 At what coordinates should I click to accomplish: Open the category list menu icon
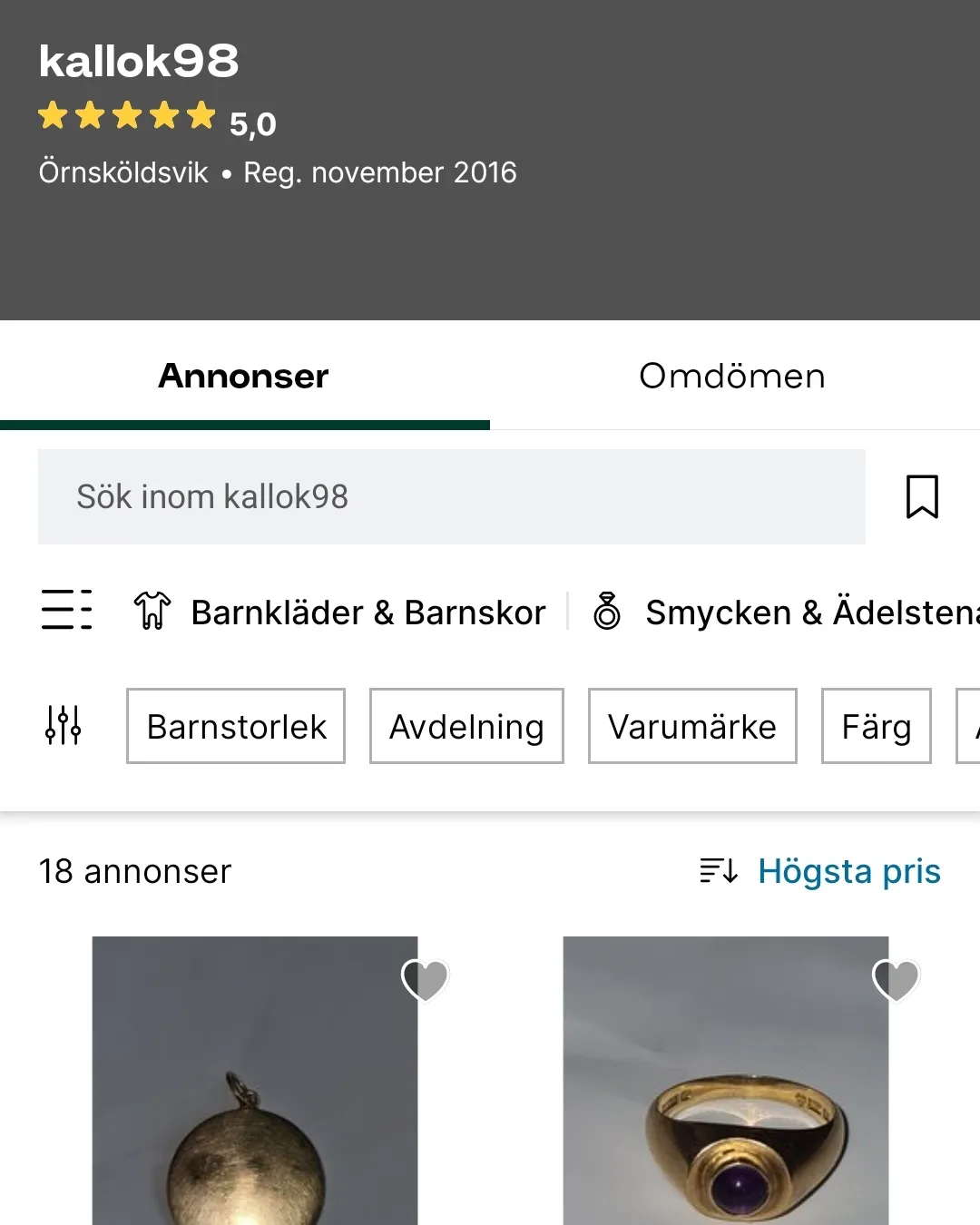pyautogui.click(x=66, y=610)
